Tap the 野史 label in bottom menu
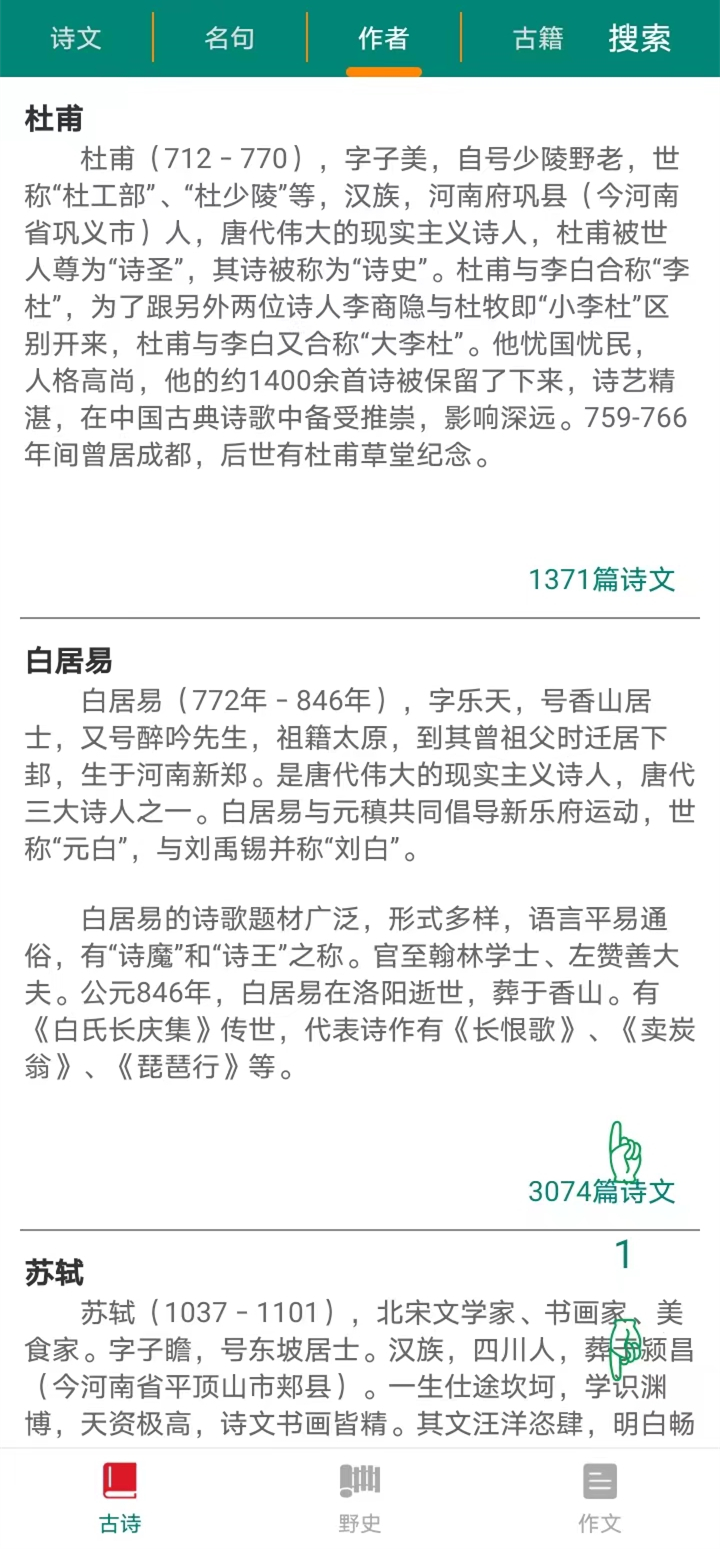This screenshot has height=1549, width=720. tap(360, 1523)
